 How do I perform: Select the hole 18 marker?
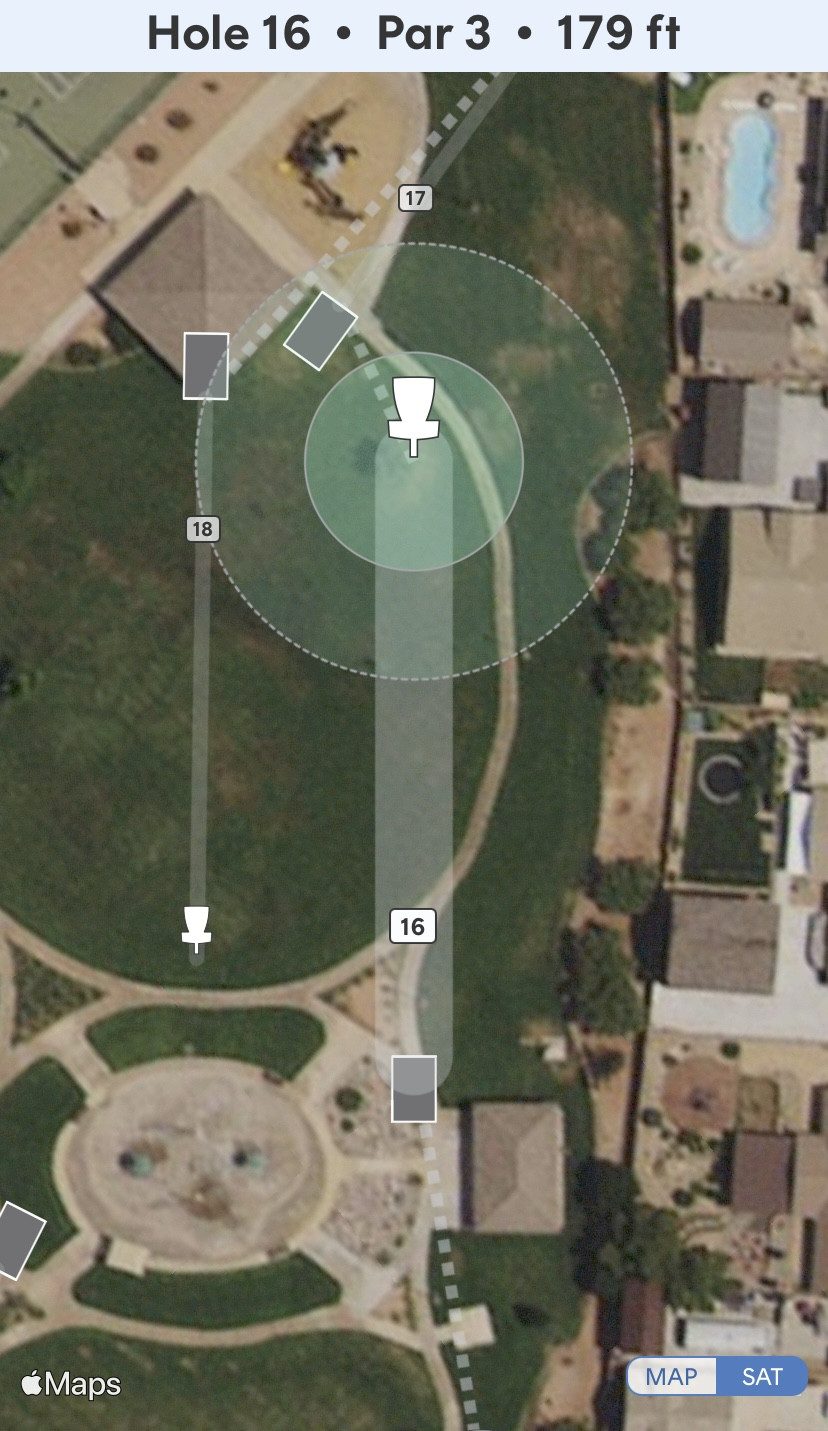pyautogui.click(x=202, y=528)
